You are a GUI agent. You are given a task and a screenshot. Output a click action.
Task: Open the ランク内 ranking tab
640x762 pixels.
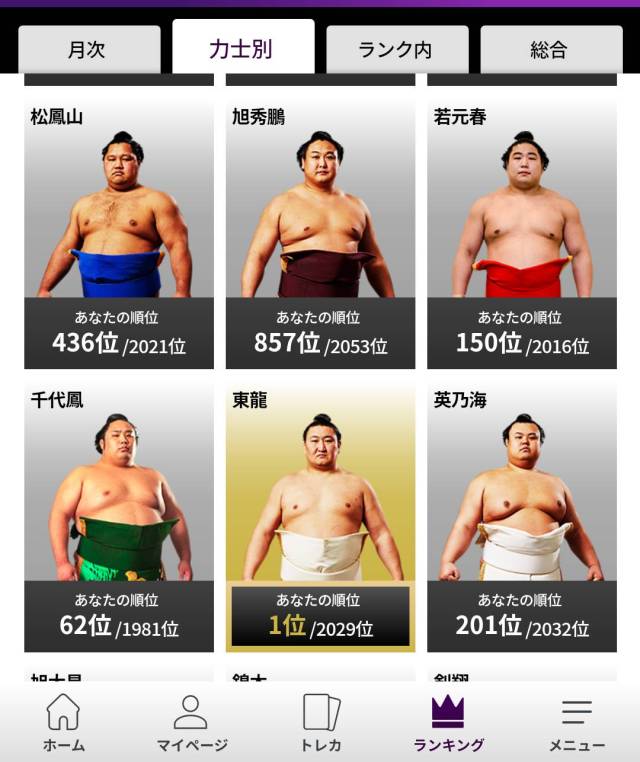[x=397, y=50]
